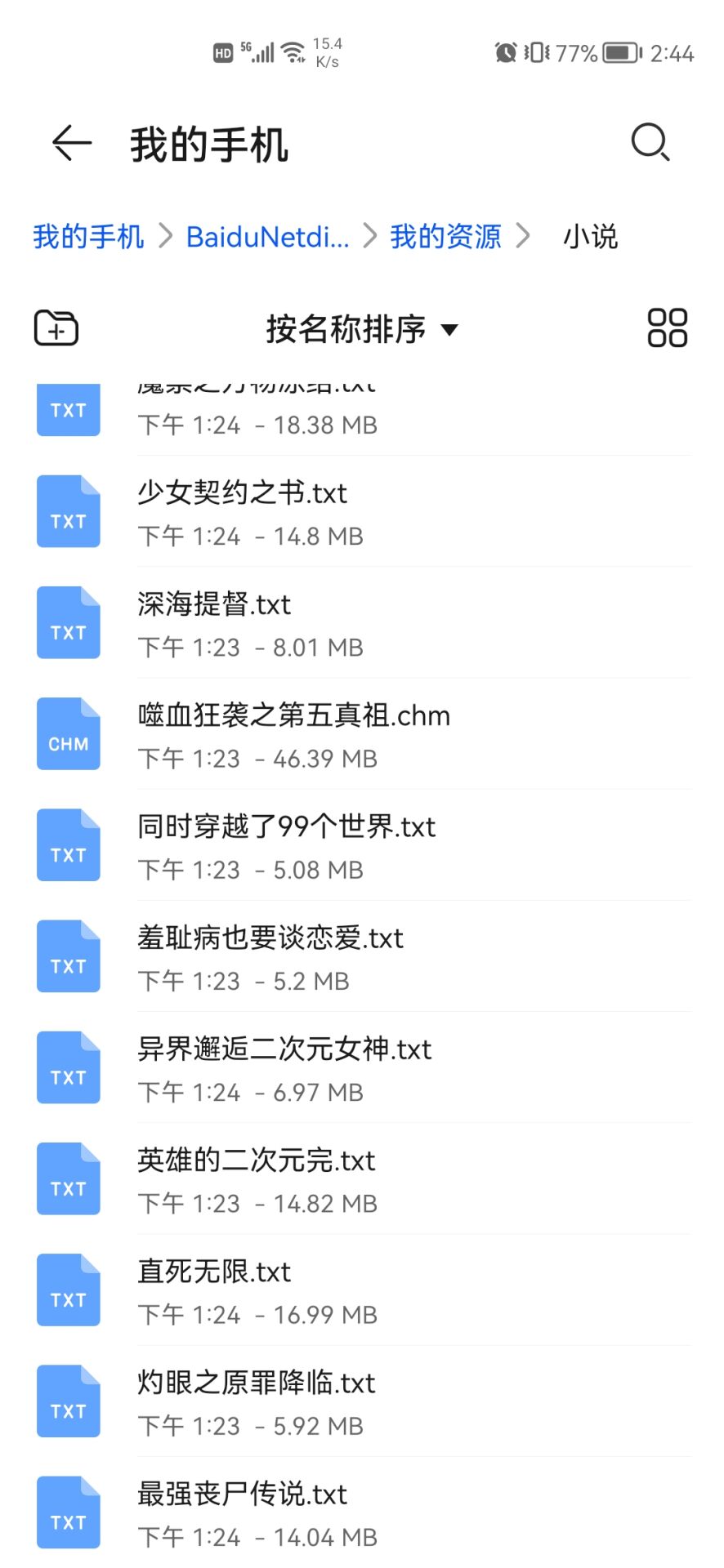This screenshot has width=724, height=1568.
Task: Jump to 我的资源 folder in breadcrumb
Action: pos(445,237)
